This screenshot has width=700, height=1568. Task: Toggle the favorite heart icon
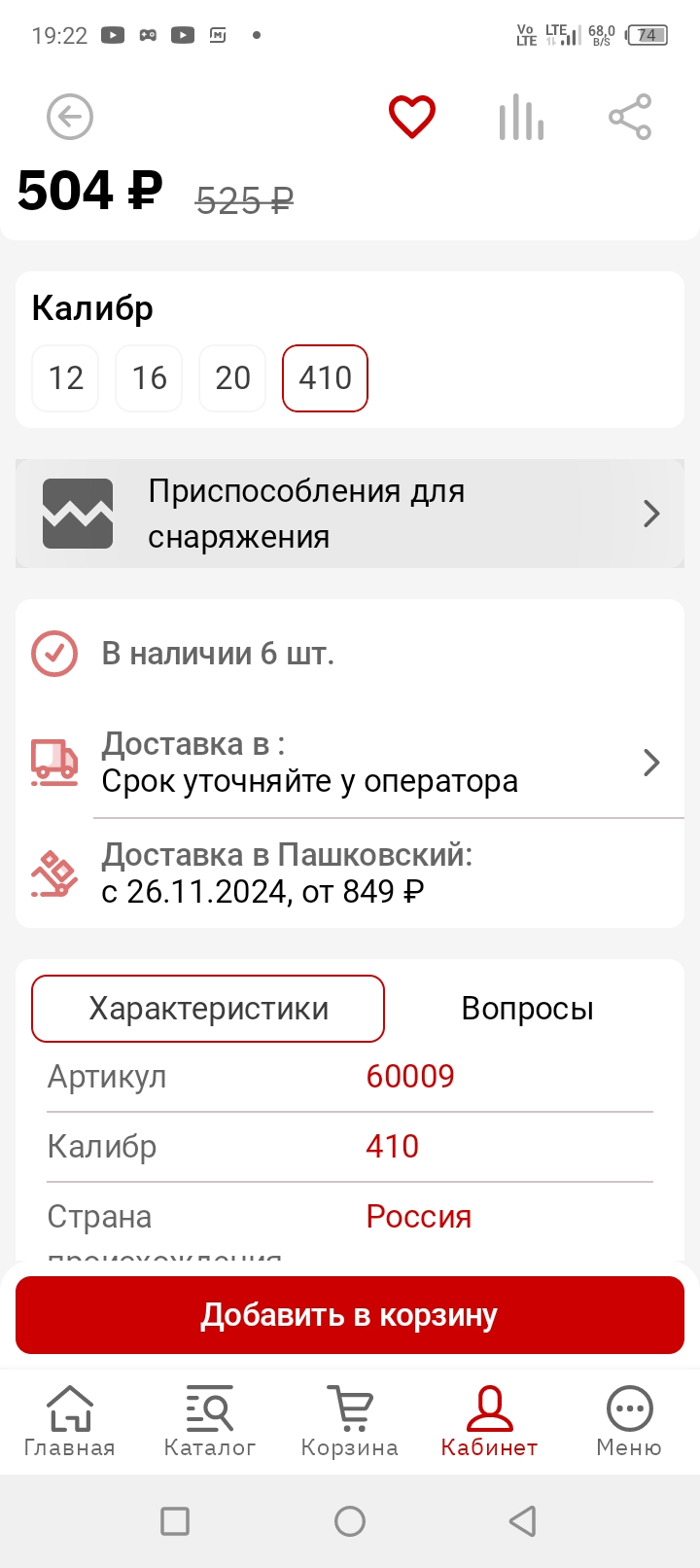pyautogui.click(x=412, y=117)
